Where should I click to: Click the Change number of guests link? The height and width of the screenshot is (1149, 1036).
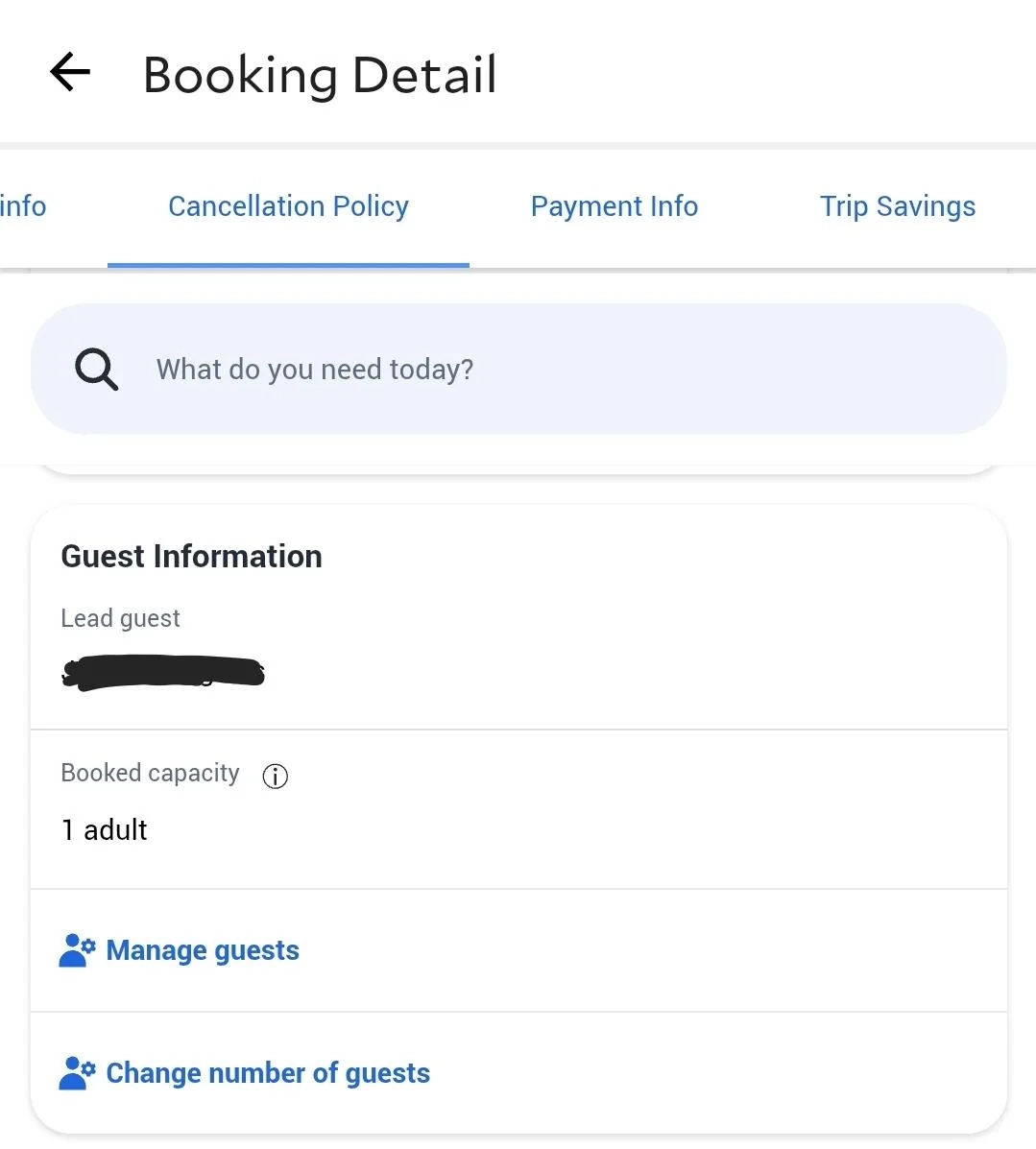(268, 1072)
